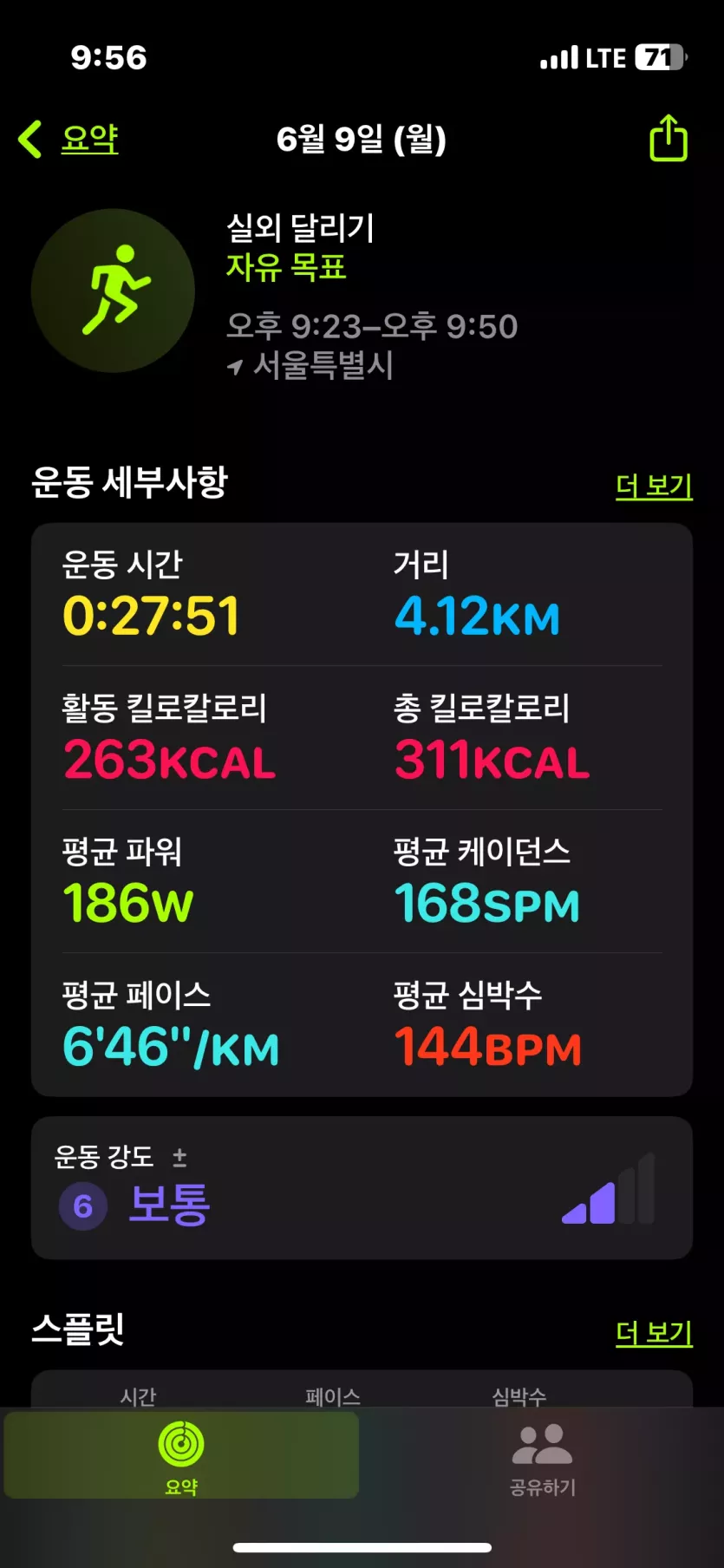The height and width of the screenshot is (1568, 724).
Task: Go back to 요약 screen
Action: click(x=69, y=139)
